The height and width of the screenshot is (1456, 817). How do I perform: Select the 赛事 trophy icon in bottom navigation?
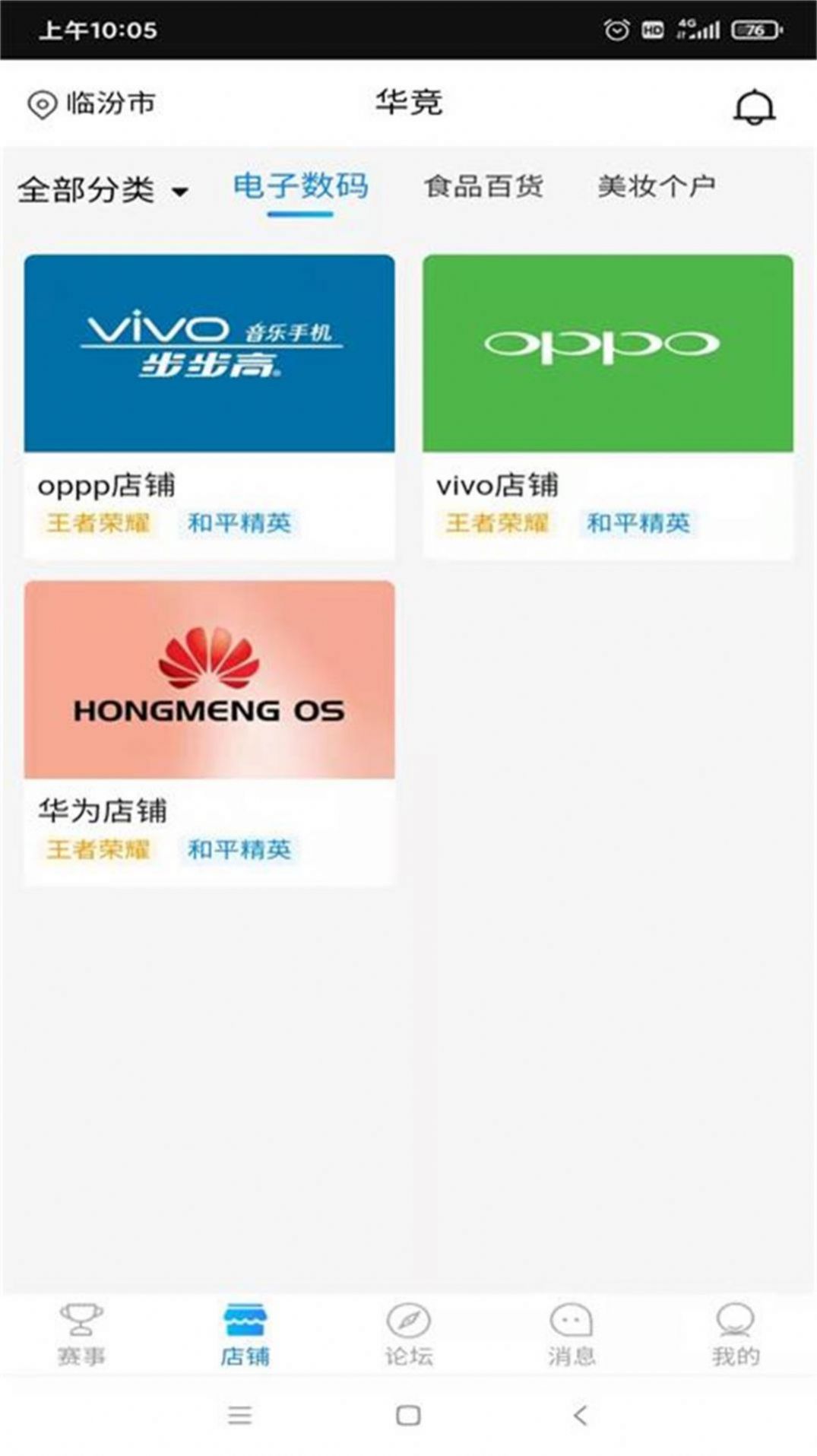pyautogui.click(x=82, y=1326)
